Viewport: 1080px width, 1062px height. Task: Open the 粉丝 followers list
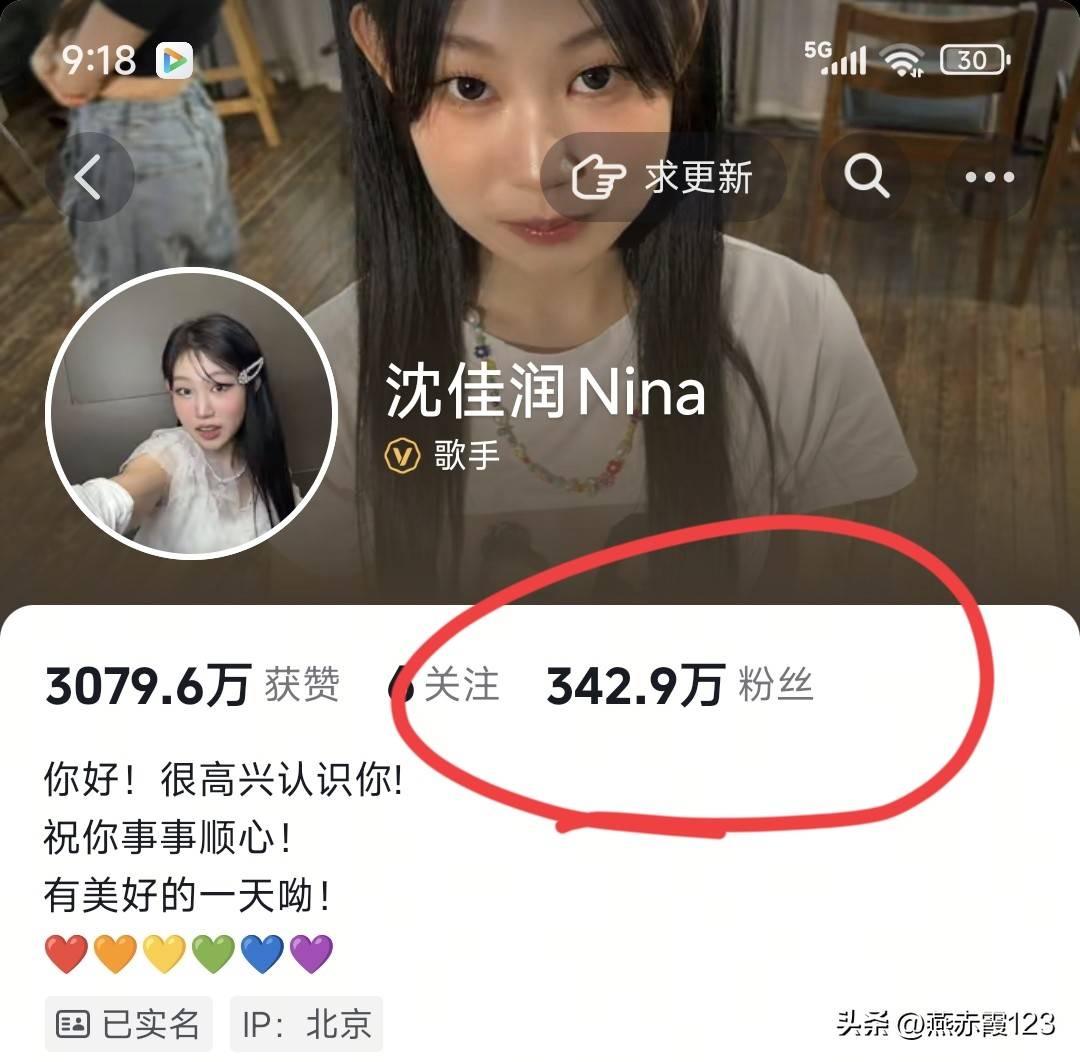(680, 686)
